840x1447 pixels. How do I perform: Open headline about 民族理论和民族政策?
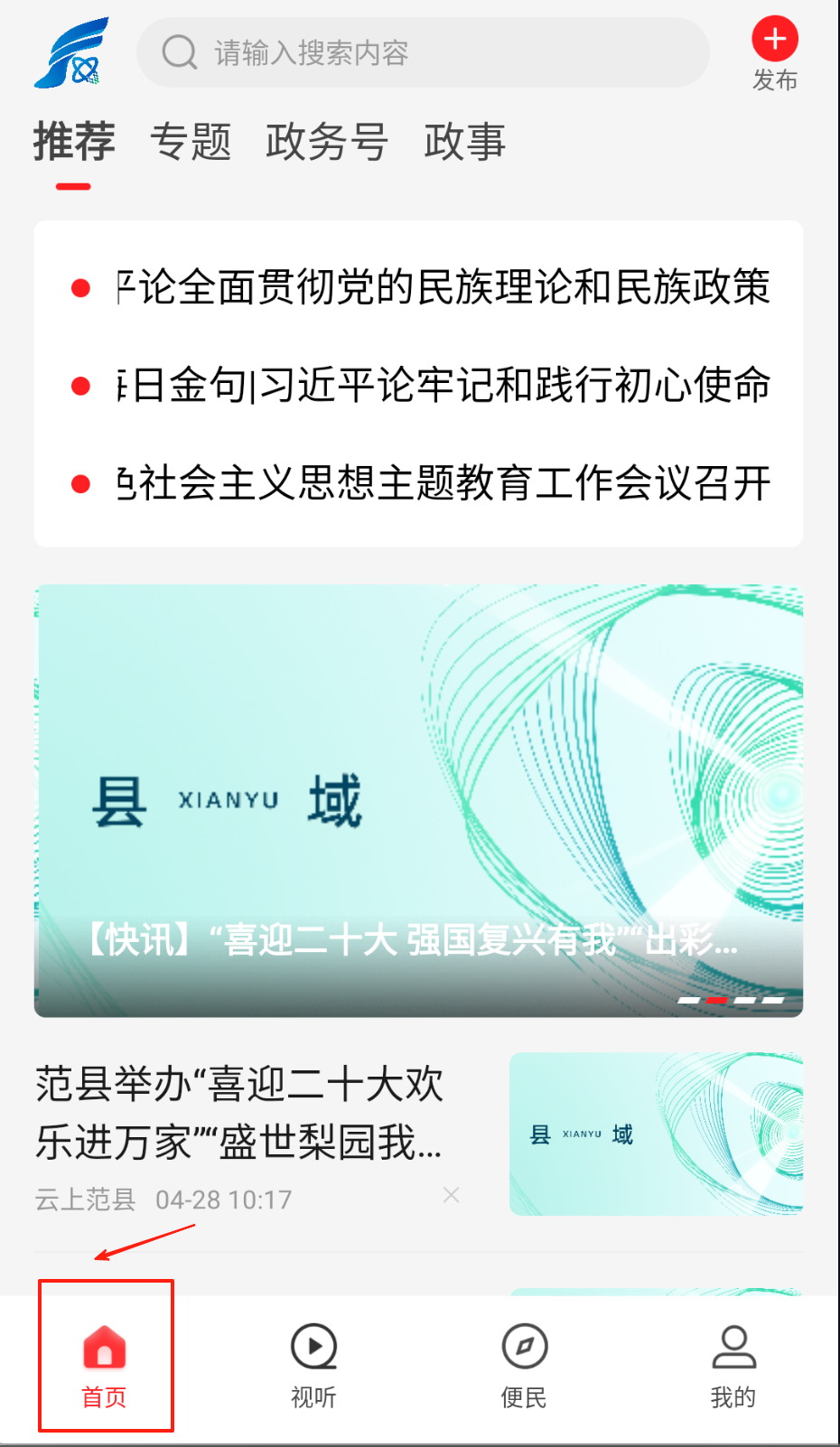443,288
